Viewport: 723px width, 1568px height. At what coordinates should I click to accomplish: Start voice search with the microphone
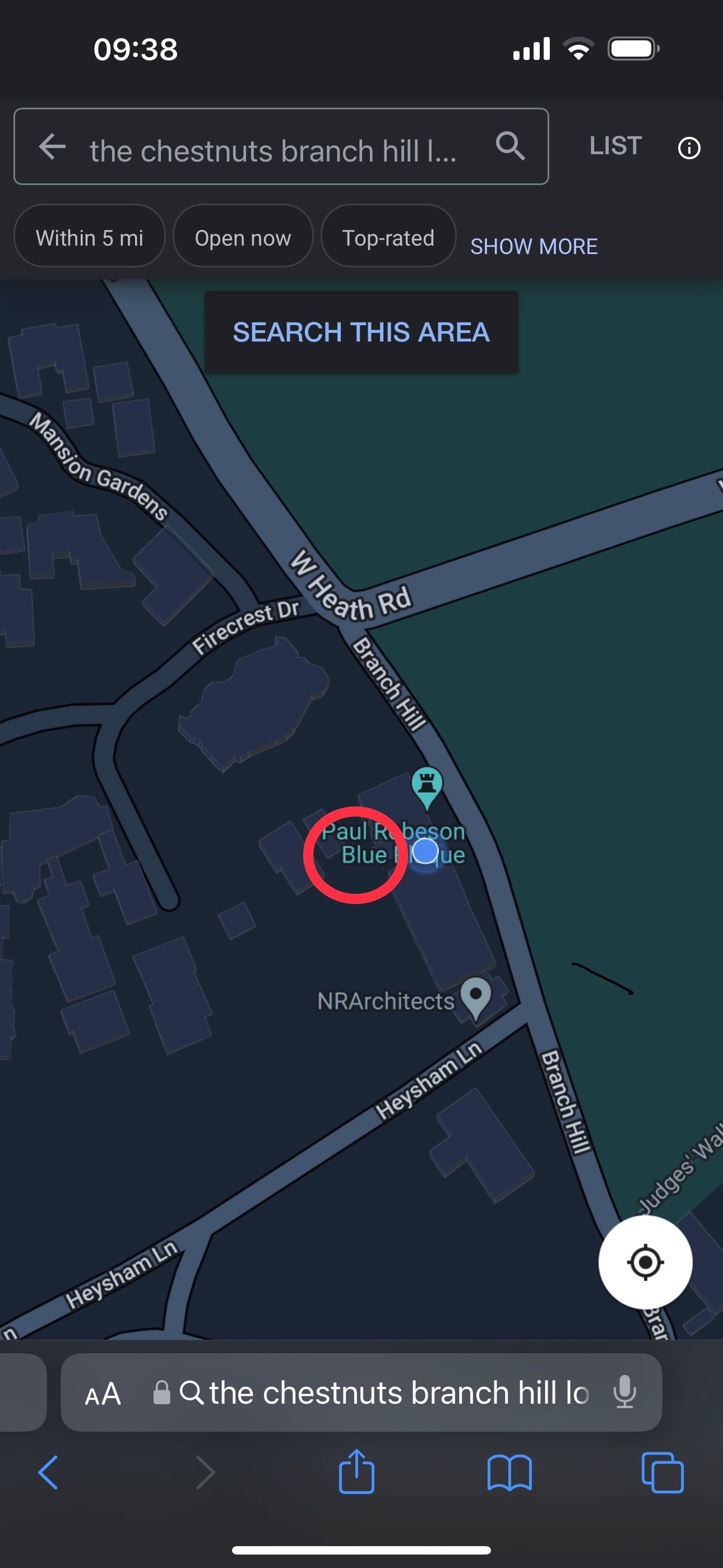625,1392
